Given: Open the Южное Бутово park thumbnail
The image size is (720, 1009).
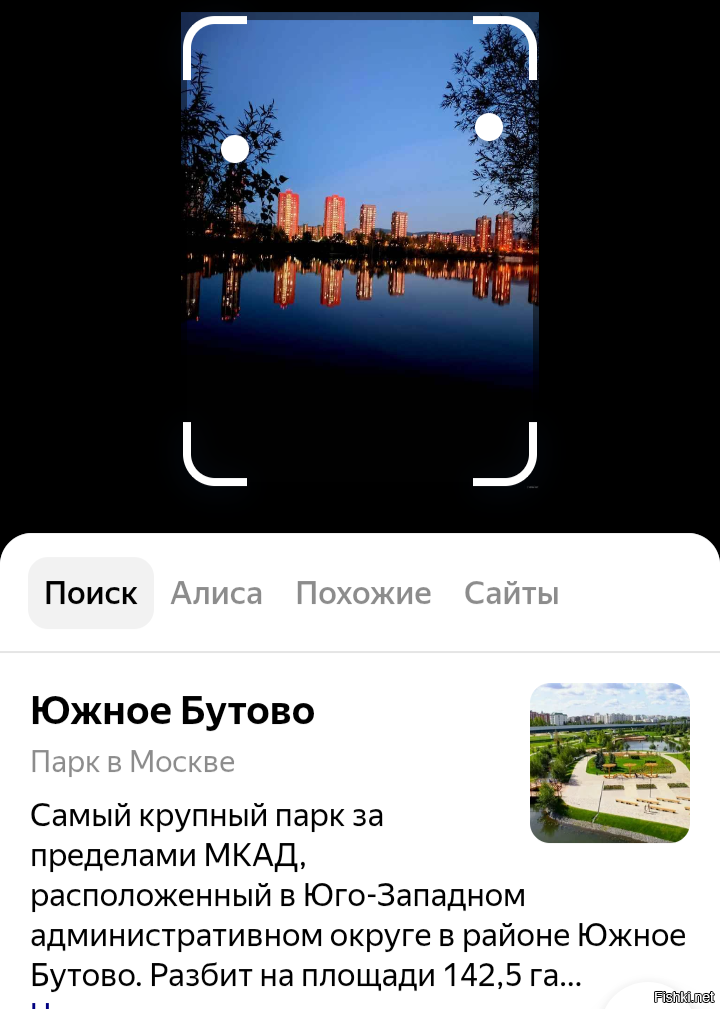Looking at the screenshot, I should 609,762.
